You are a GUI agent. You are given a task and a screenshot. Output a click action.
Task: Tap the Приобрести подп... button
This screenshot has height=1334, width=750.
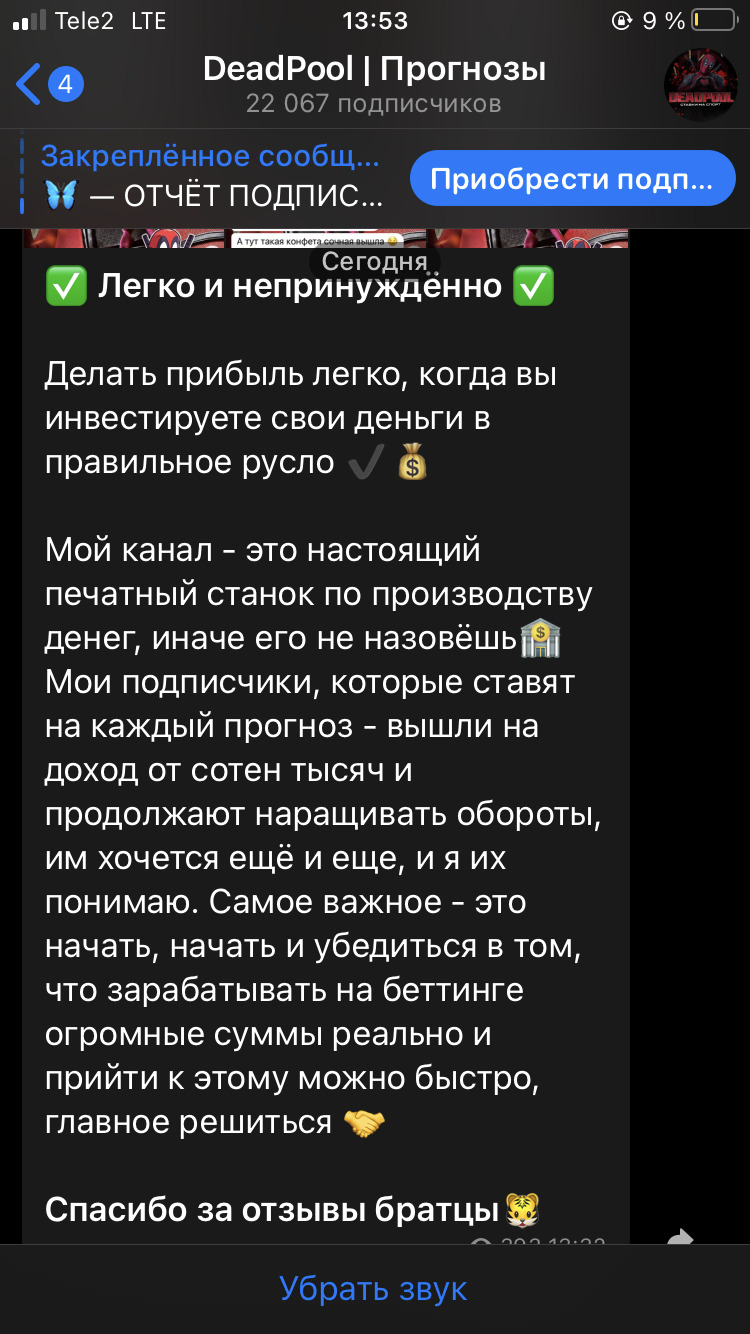[573, 179]
